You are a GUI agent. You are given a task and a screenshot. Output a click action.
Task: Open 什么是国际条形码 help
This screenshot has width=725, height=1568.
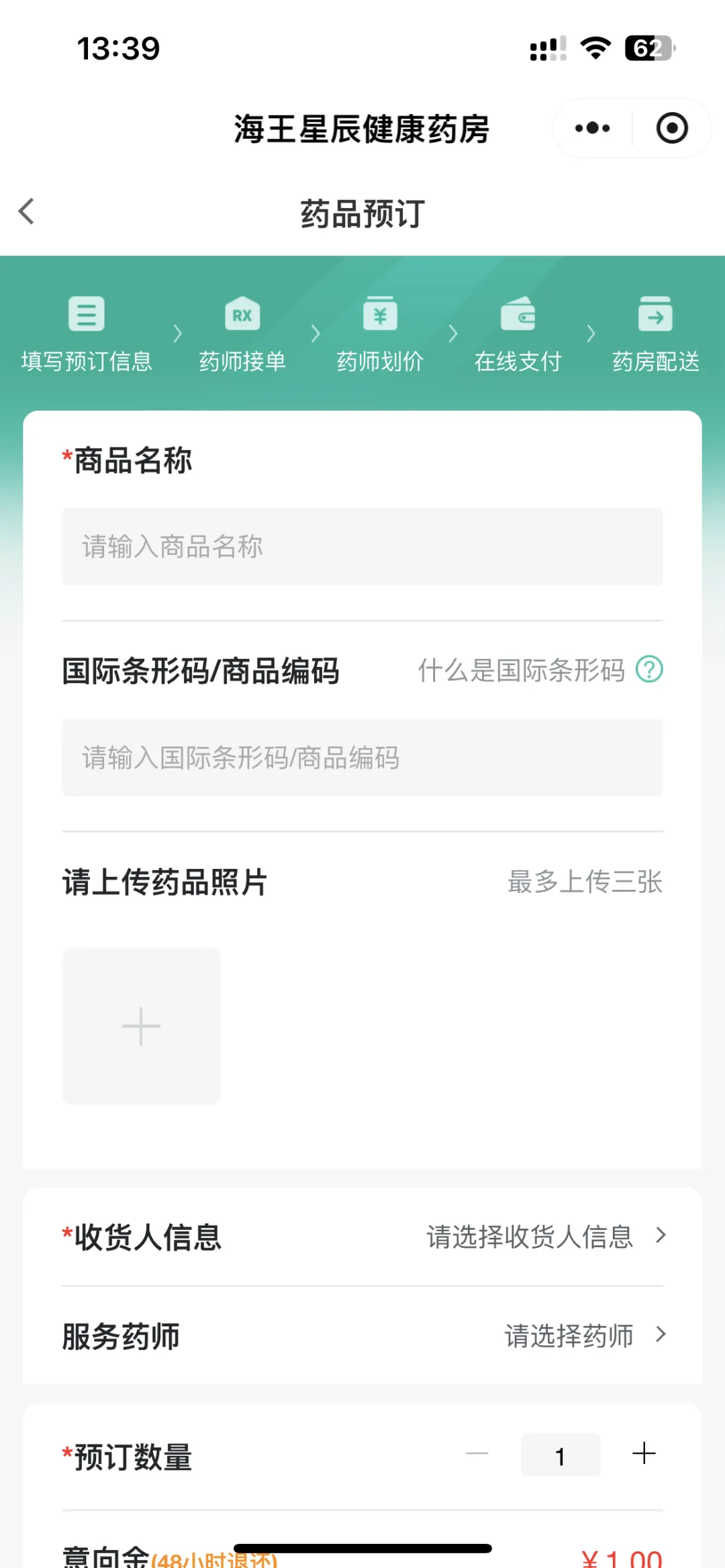pyautogui.click(x=649, y=670)
